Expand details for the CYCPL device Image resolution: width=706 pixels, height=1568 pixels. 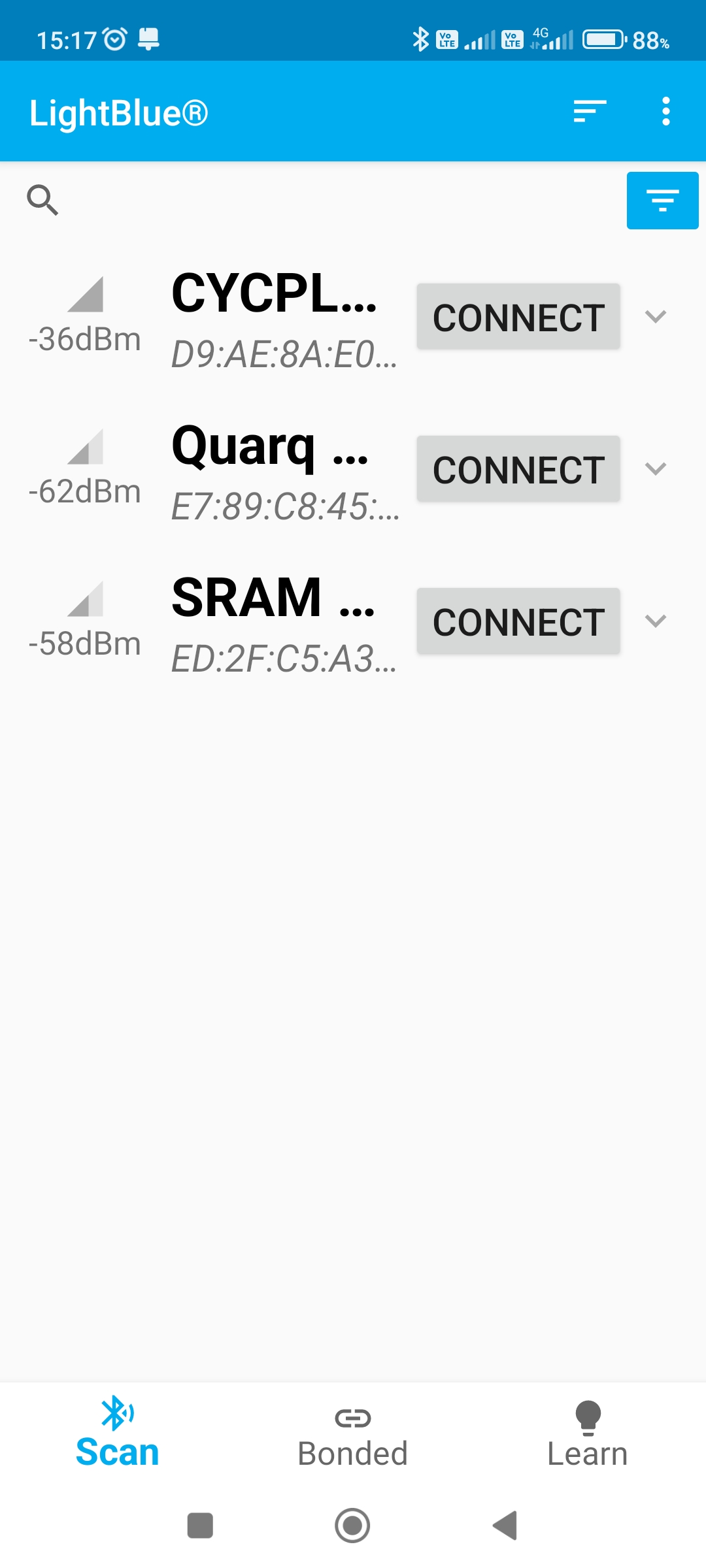[x=655, y=317]
